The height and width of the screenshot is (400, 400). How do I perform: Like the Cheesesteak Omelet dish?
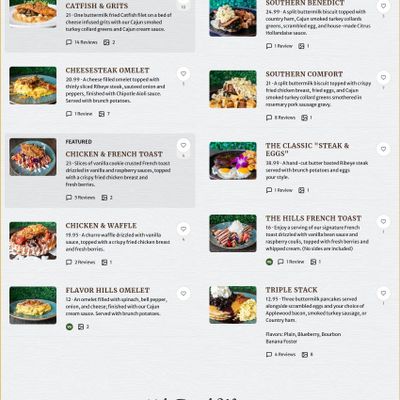click(x=183, y=74)
